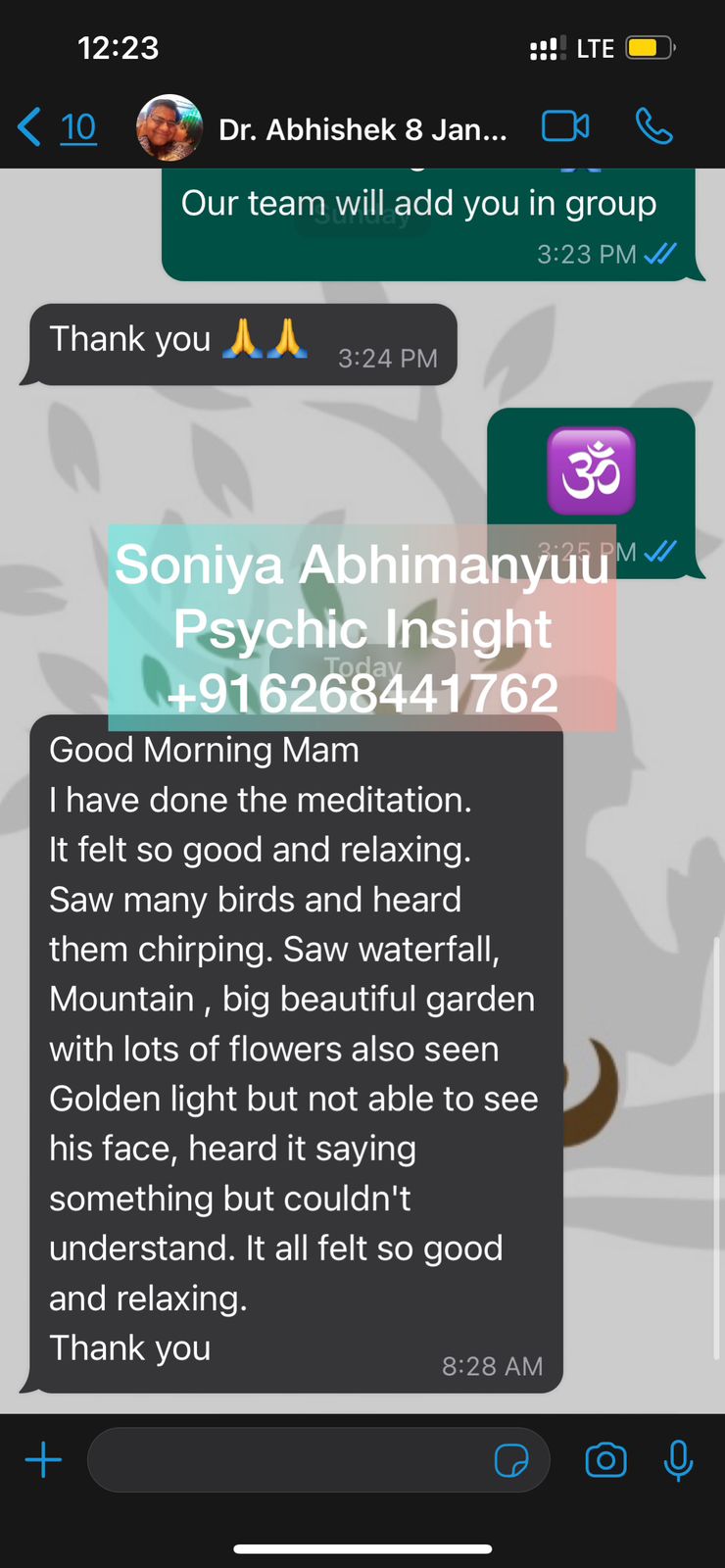Open the attachment plus menu

(x=43, y=1460)
